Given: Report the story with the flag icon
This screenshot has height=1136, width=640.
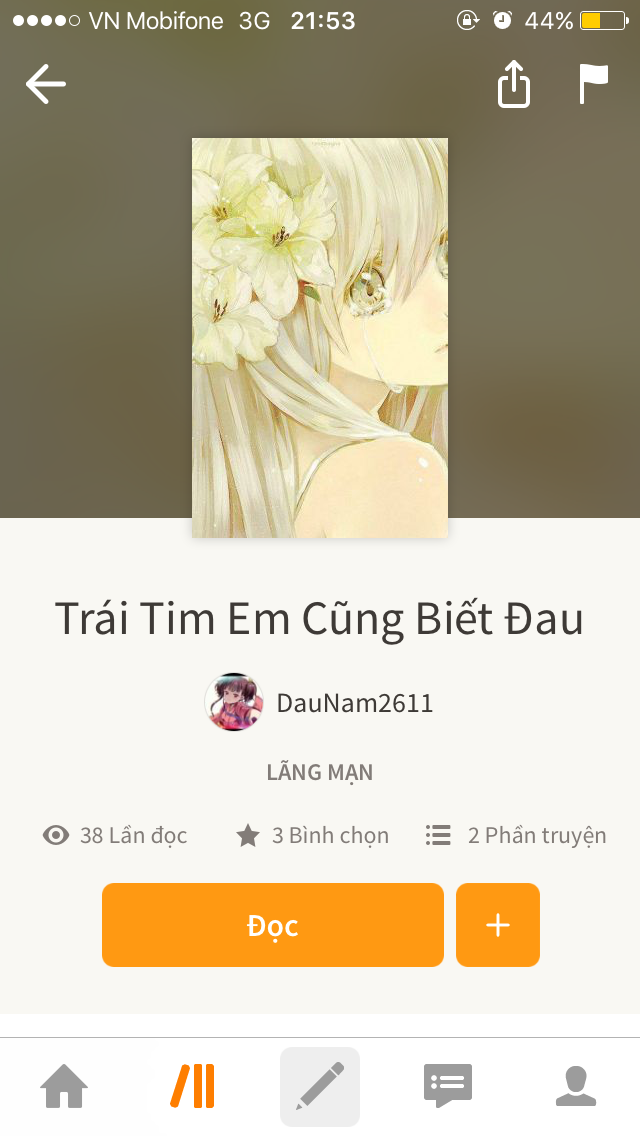Looking at the screenshot, I should [x=593, y=83].
